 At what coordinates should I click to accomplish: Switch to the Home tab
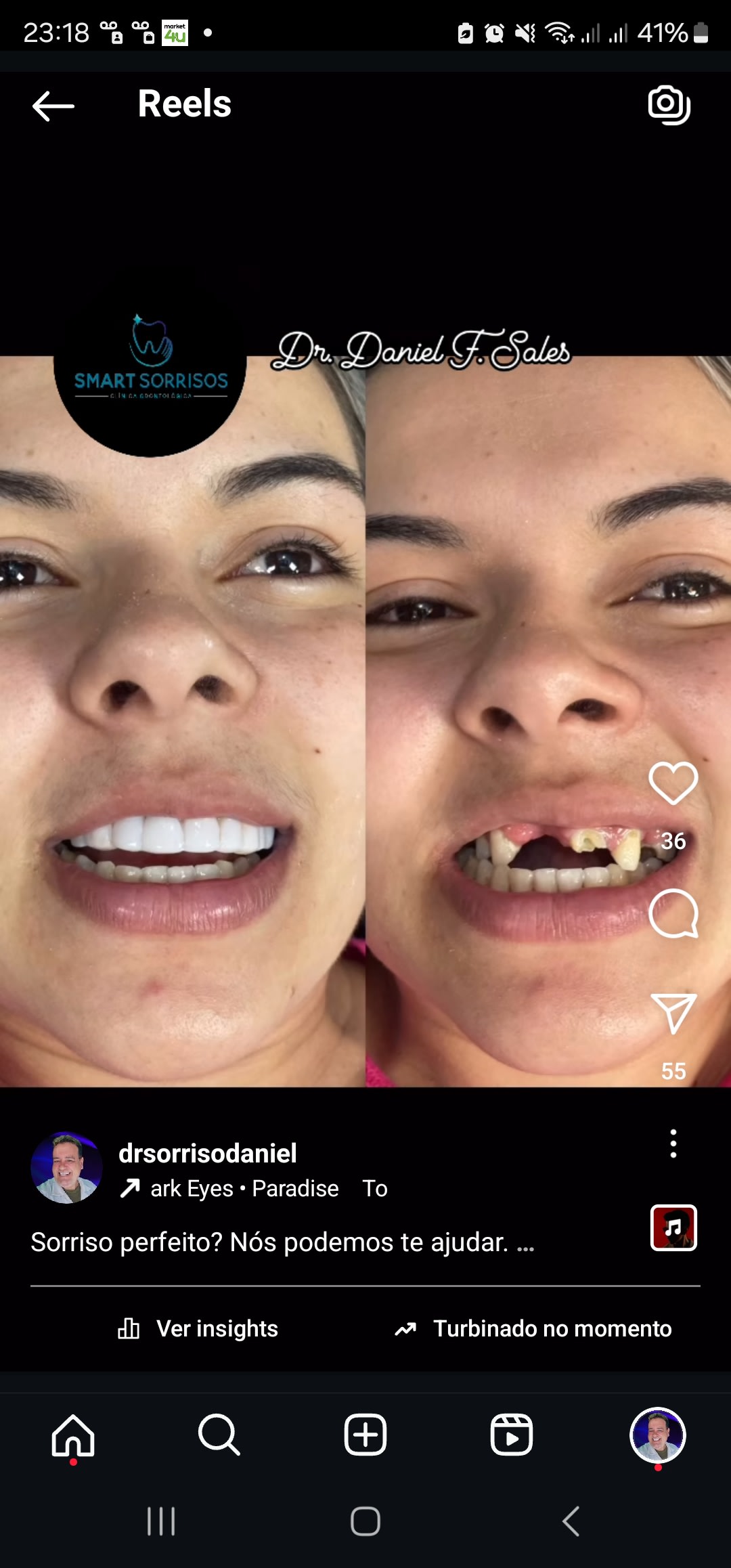click(x=73, y=1435)
